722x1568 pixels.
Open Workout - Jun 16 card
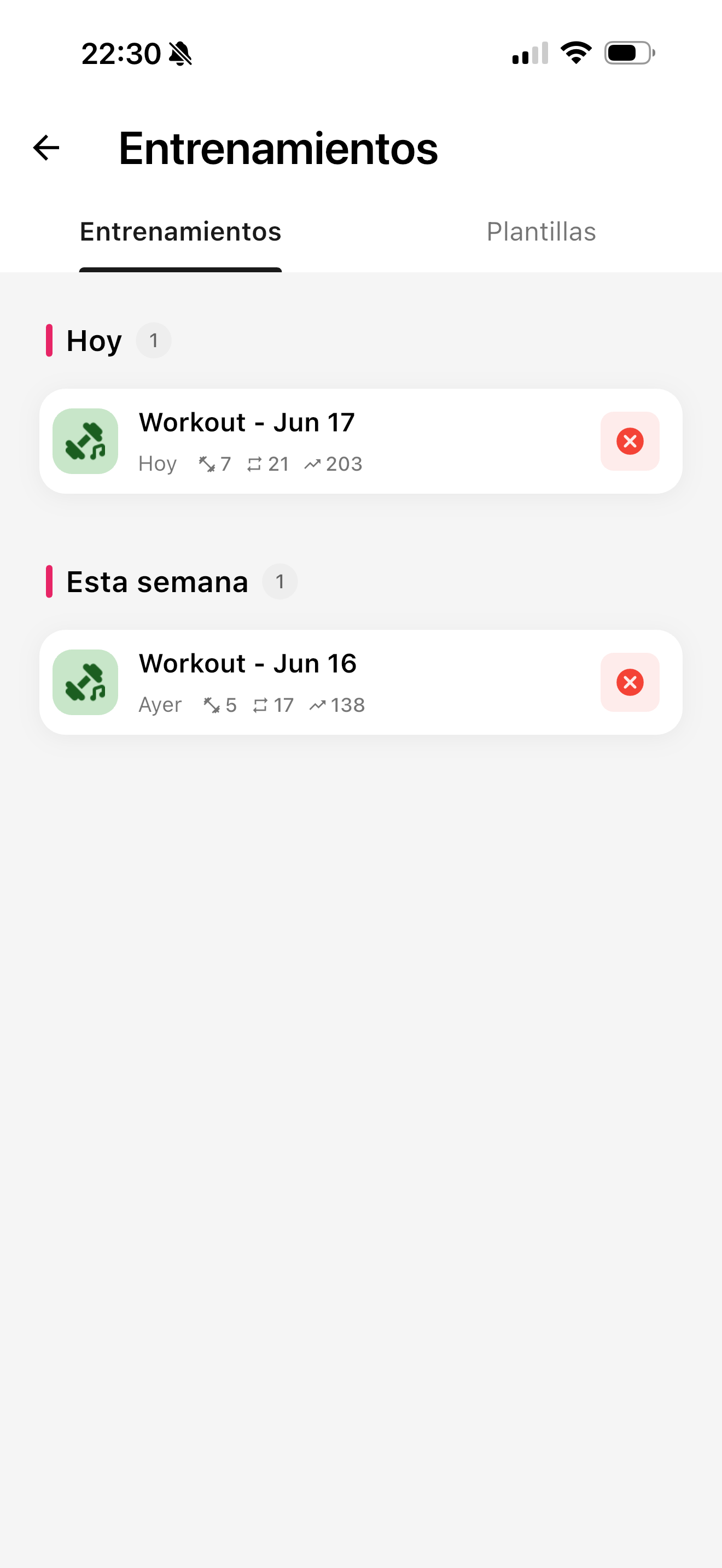[361, 682]
